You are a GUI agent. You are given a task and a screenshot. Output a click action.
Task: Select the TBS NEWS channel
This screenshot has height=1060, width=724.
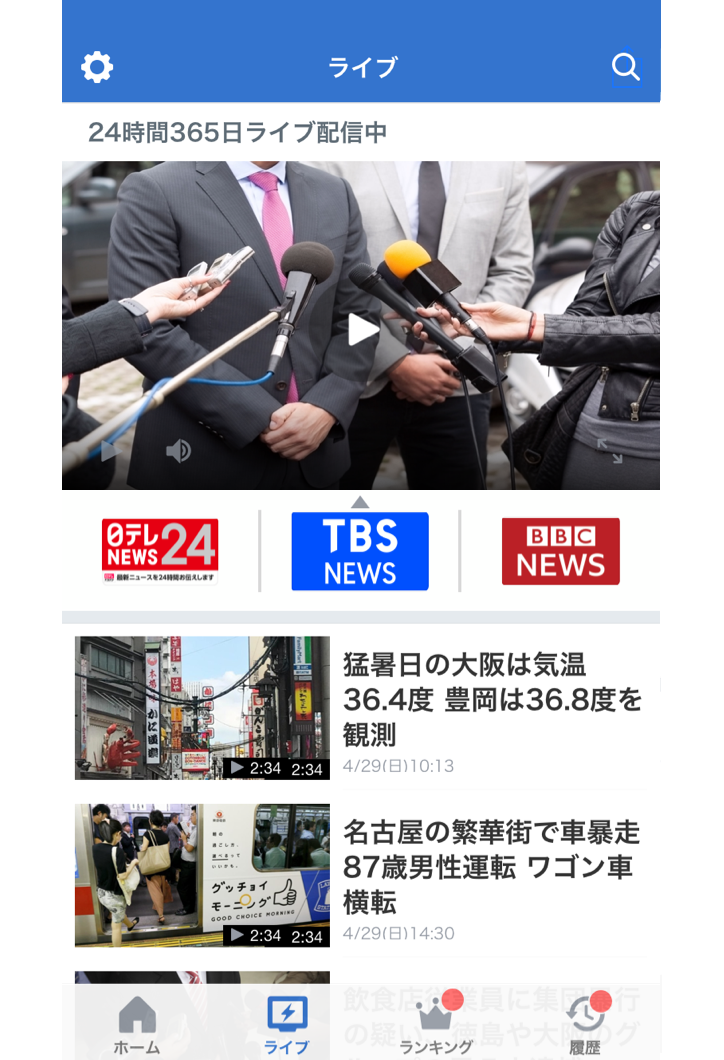point(360,551)
